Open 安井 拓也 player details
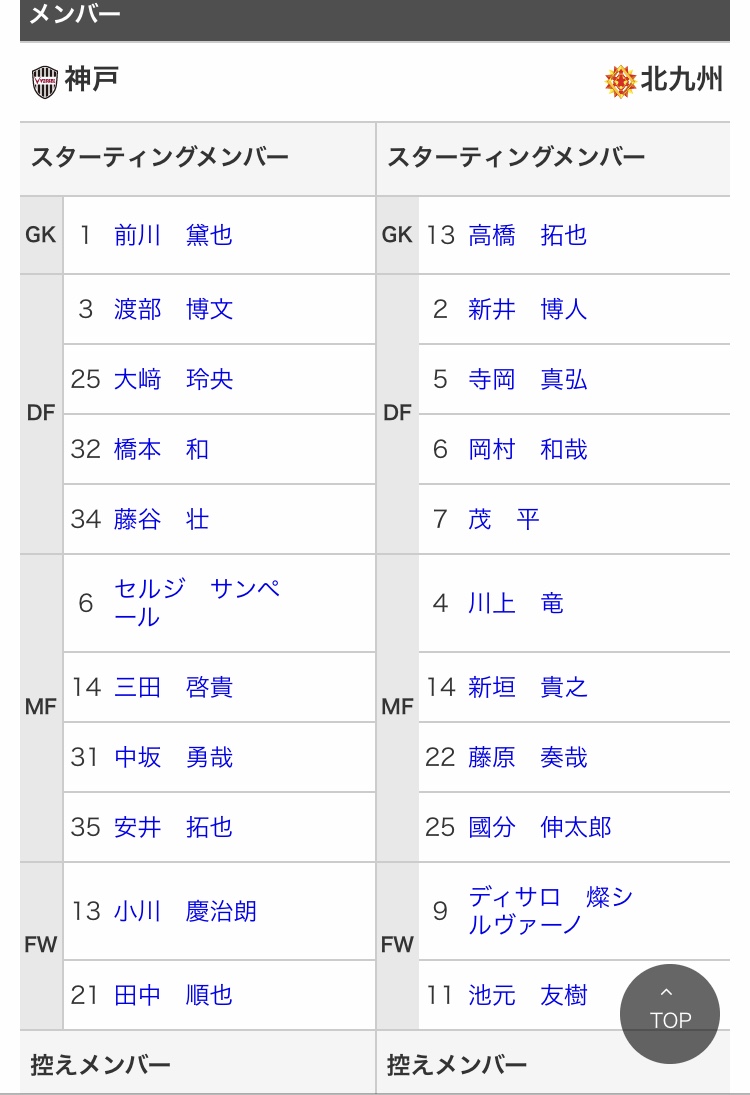 173,827
